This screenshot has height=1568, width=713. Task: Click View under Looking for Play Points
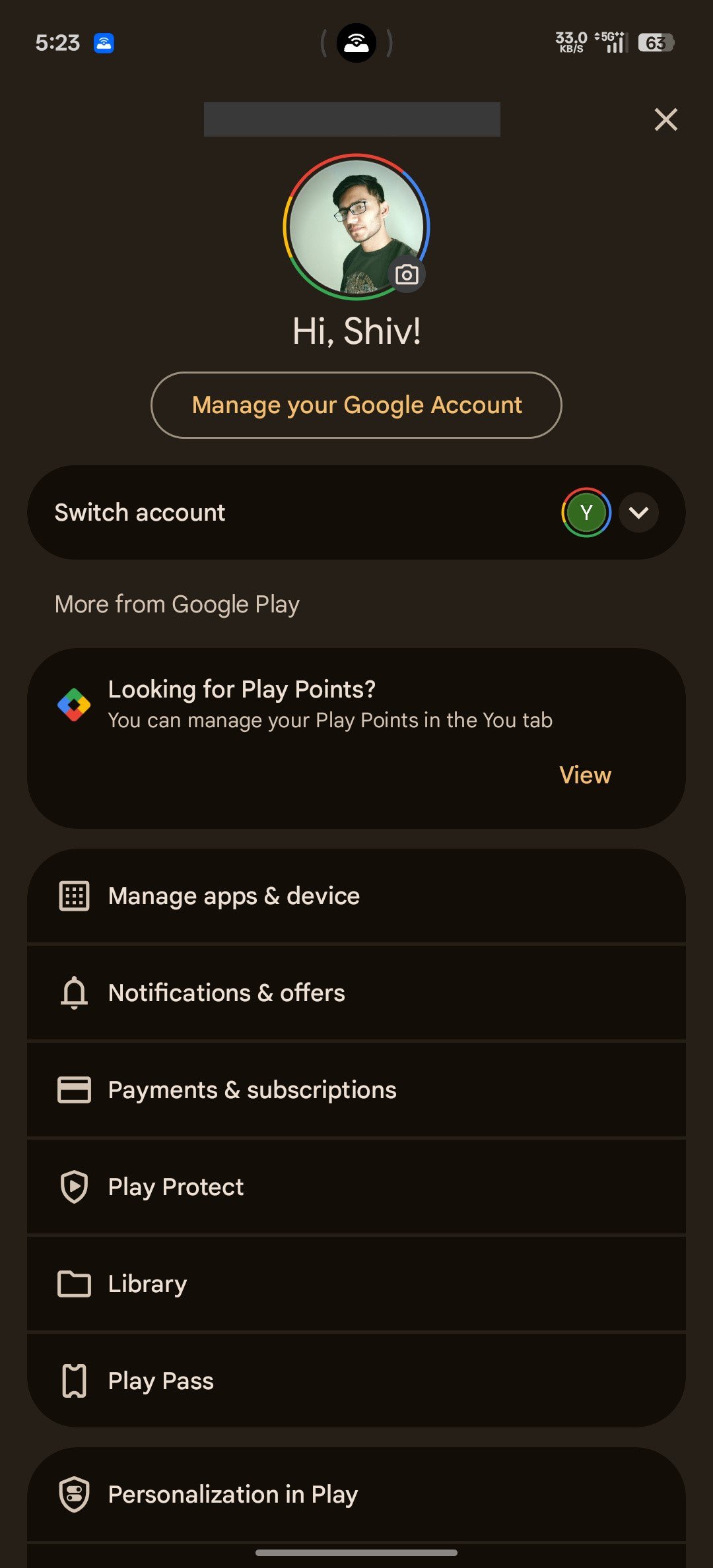pyautogui.click(x=584, y=774)
